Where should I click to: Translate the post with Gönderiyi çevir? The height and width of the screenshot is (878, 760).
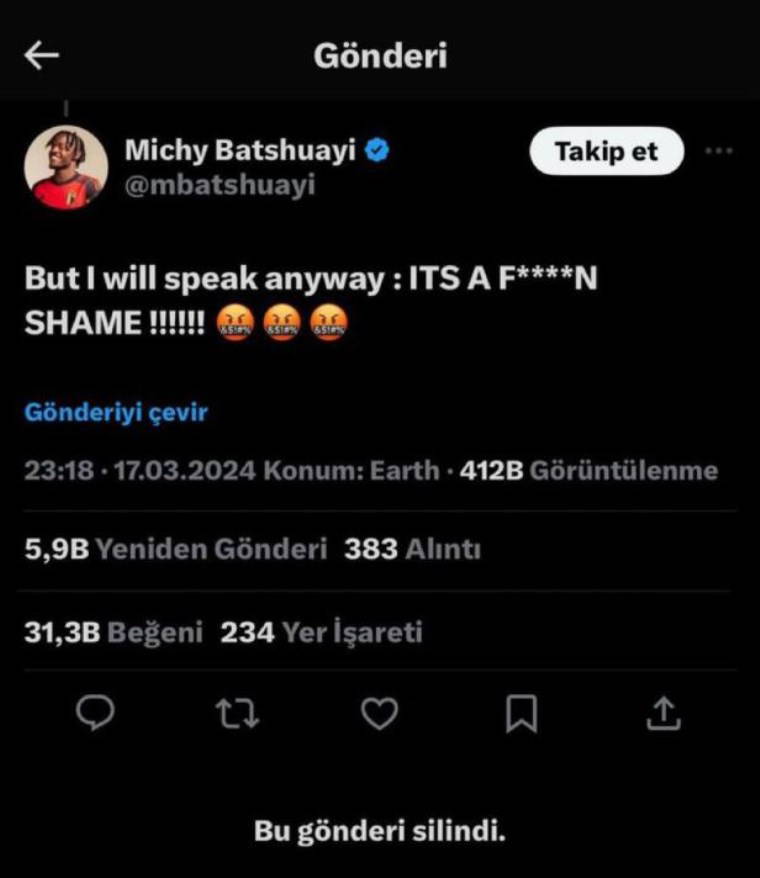pyautogui.click(x=116, y=412)
